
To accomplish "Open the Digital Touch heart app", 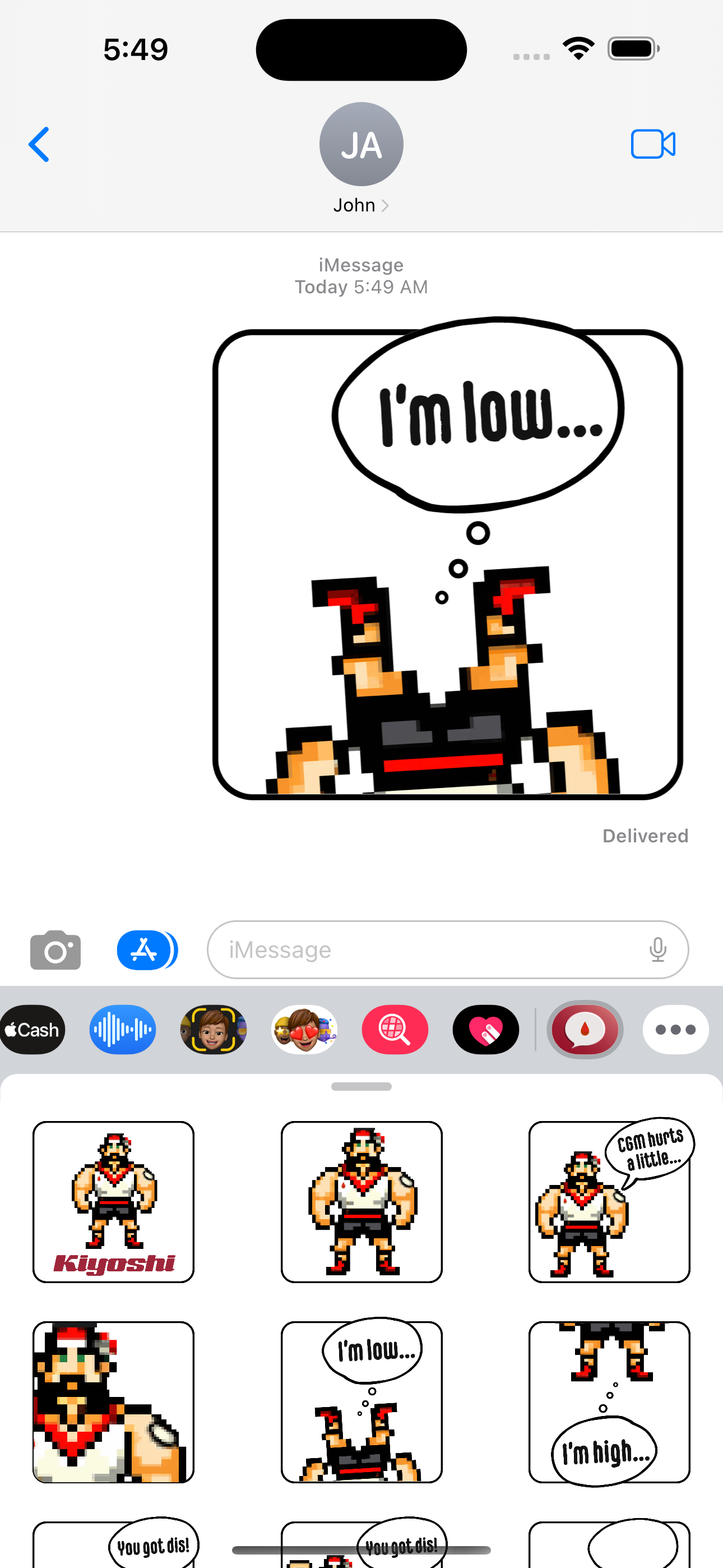I will pyautogui.click(x=486, y=1029).
